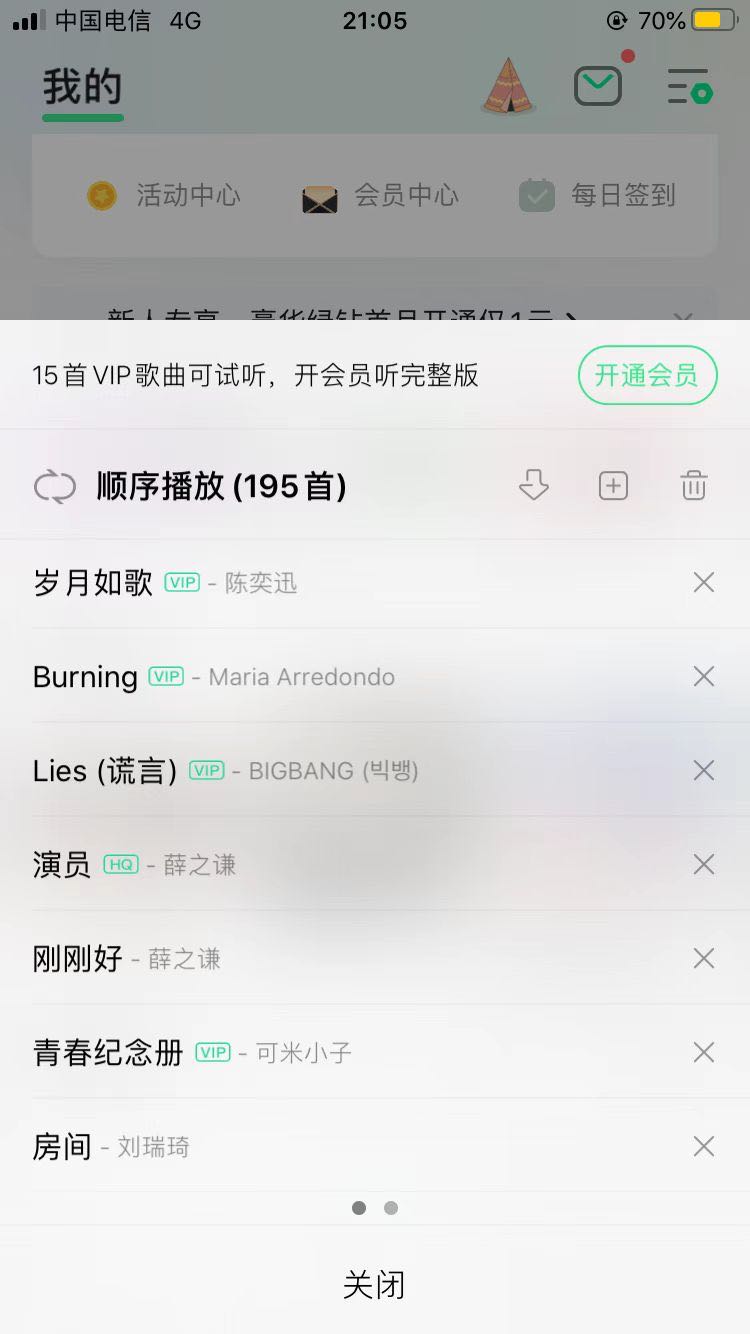Download all songs in the queue
Screen dimensions: 750x1334
coord(534,486)
